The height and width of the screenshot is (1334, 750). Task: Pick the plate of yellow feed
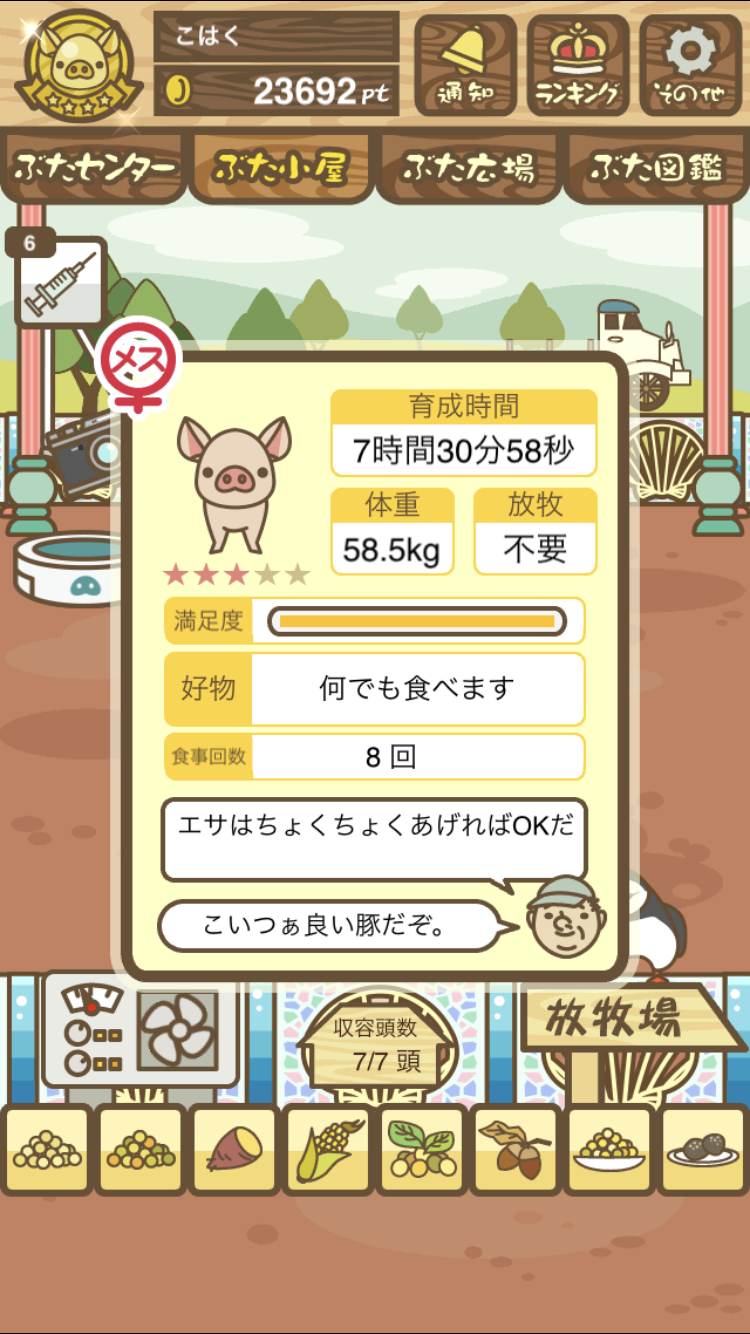609,1149
